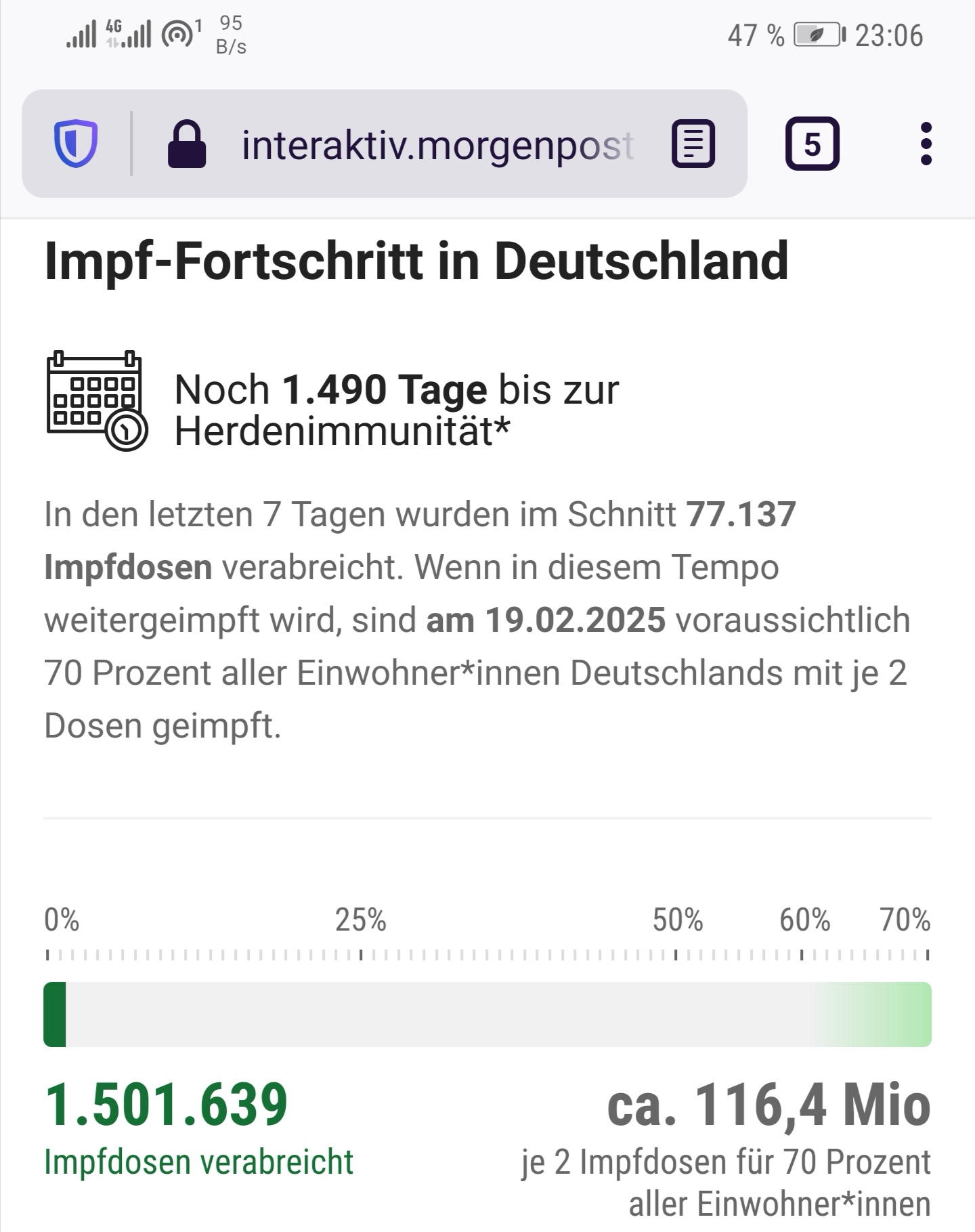Tap the interaktiv.morgenpost address bar

coord(437,145)
